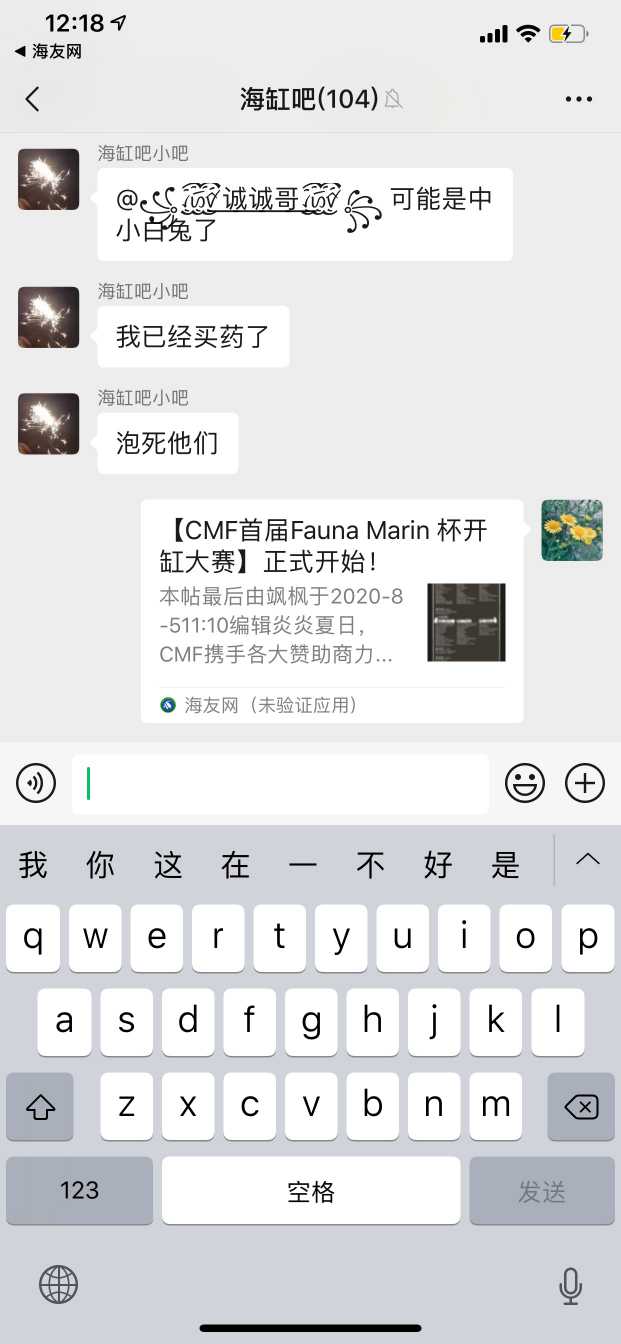Switch keyboard to 123 numbers layout

(x=80, y=1190)
